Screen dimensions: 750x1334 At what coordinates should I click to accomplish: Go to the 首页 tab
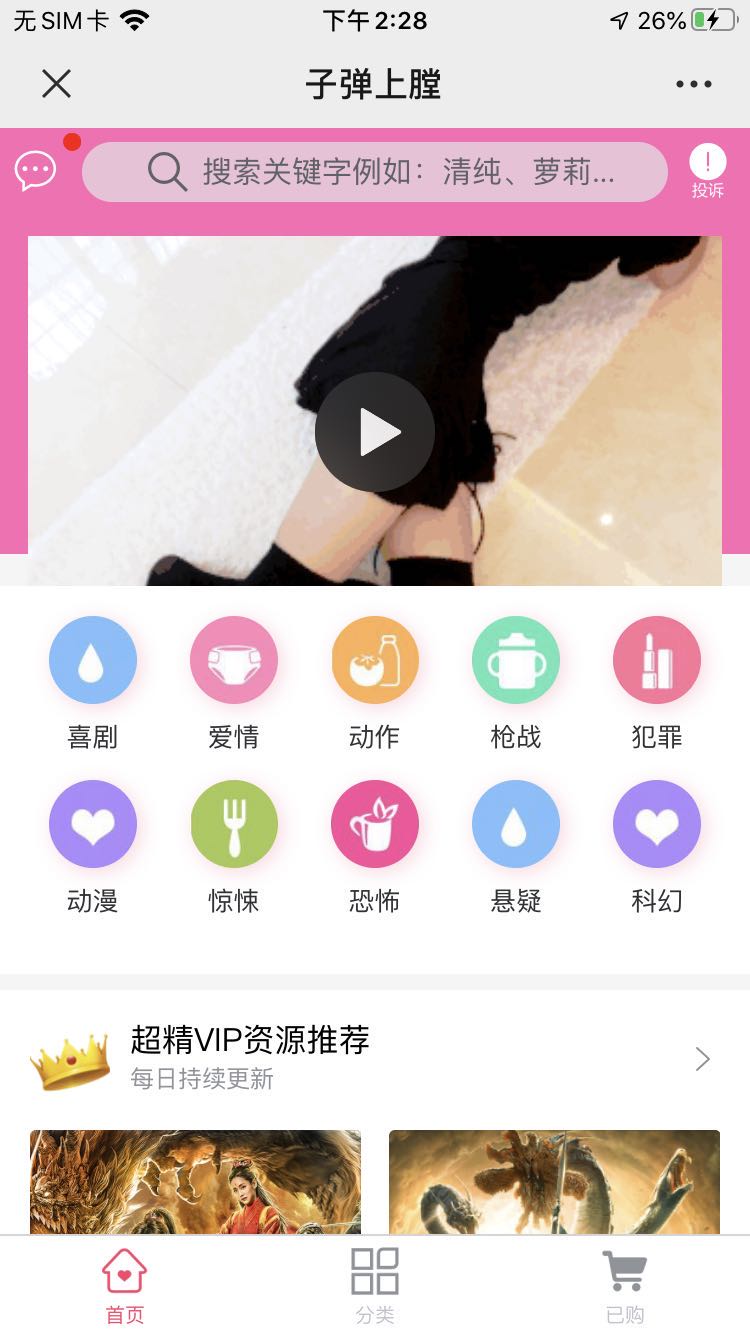point(125,1286)
